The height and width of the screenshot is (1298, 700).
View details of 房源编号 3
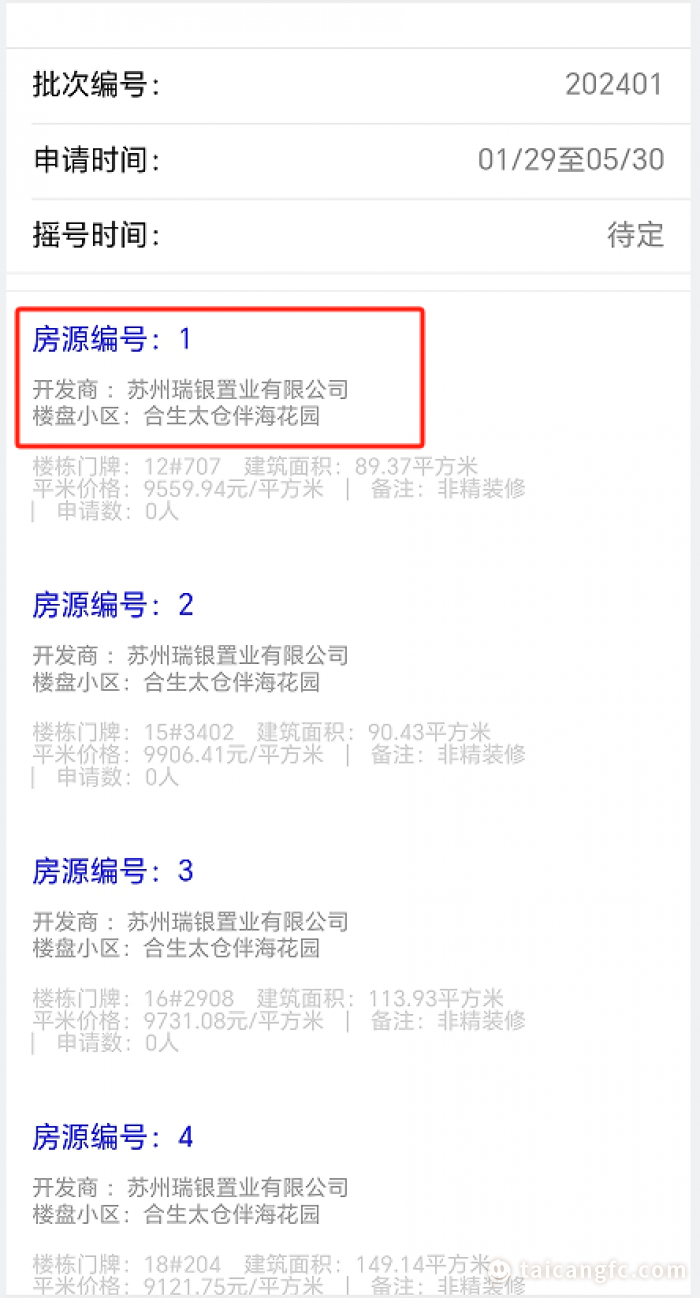tap(113, 871)
